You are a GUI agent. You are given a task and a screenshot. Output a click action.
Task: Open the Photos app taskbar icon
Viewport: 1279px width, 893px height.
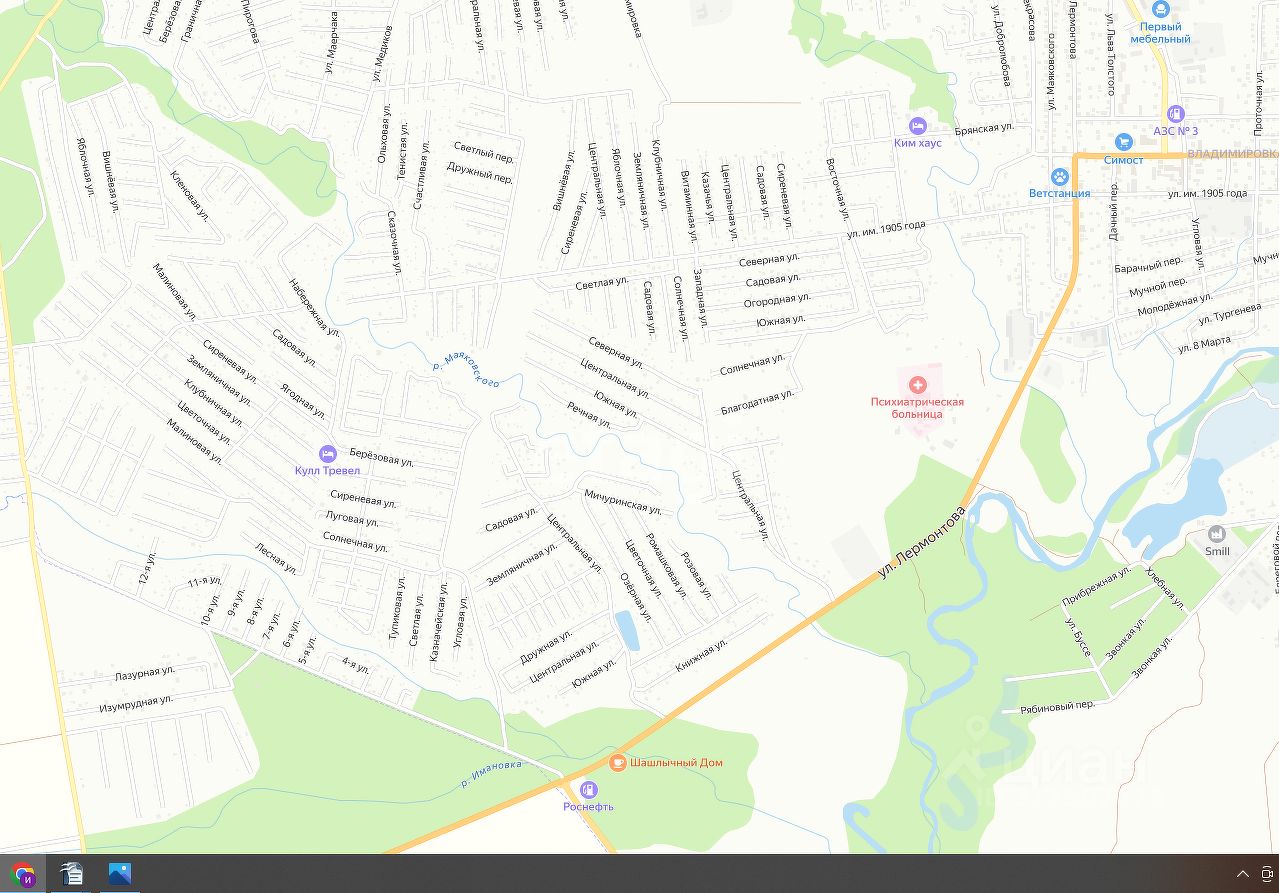coord(120,874)
